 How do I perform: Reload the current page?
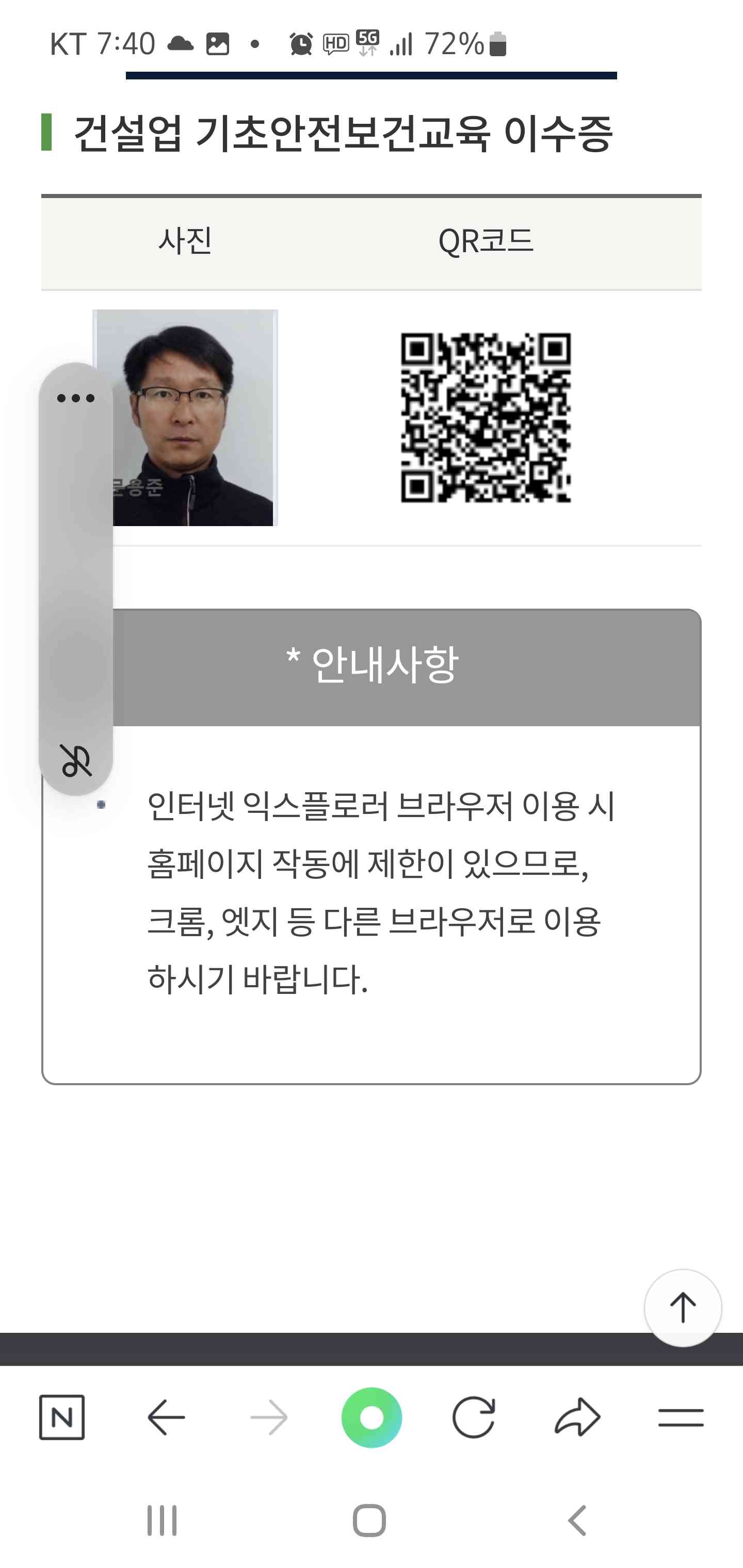(474, 1417)
